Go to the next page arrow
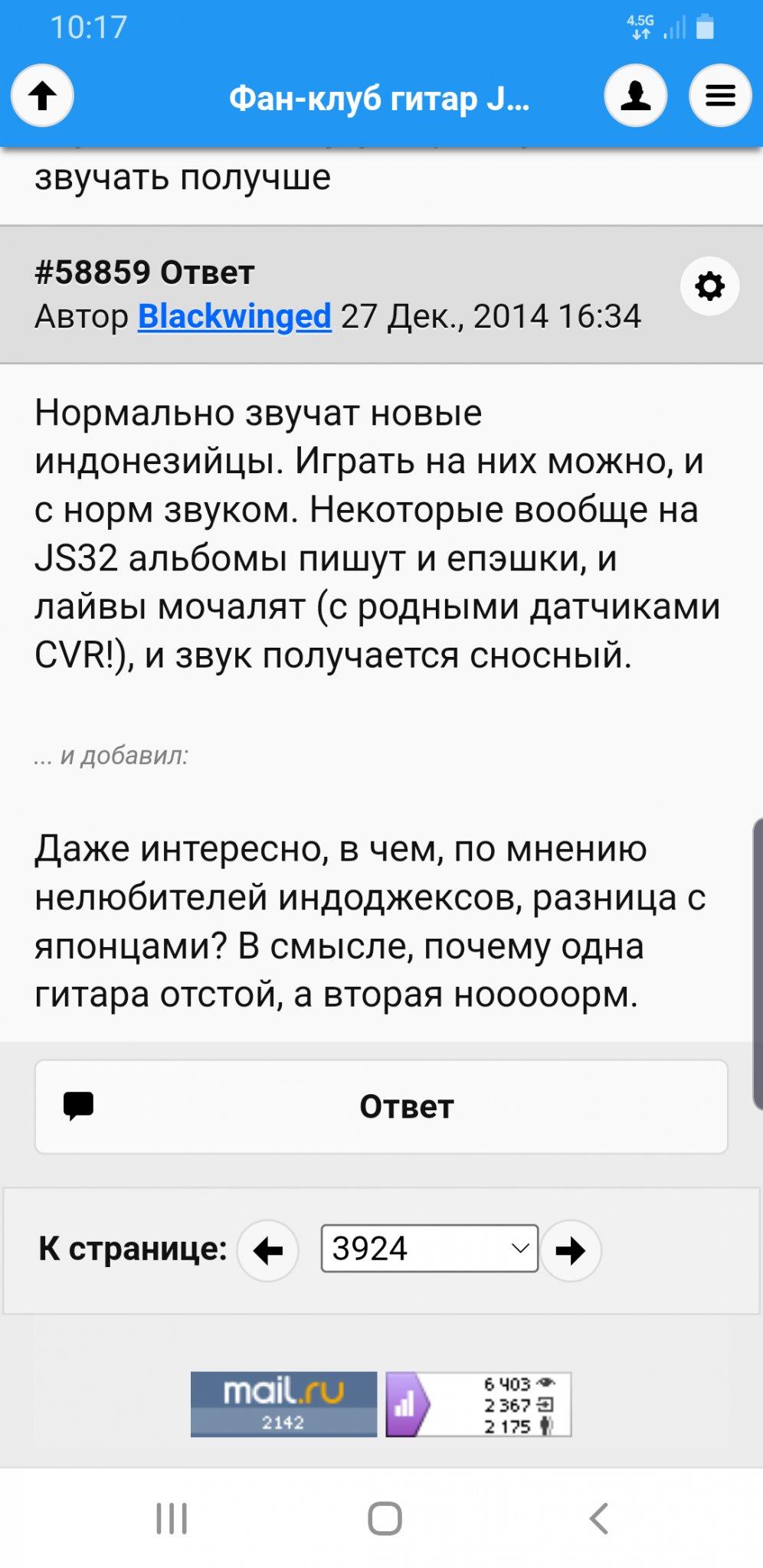Viewport: 763px width, 1568px height. [x=571, y=1250]
